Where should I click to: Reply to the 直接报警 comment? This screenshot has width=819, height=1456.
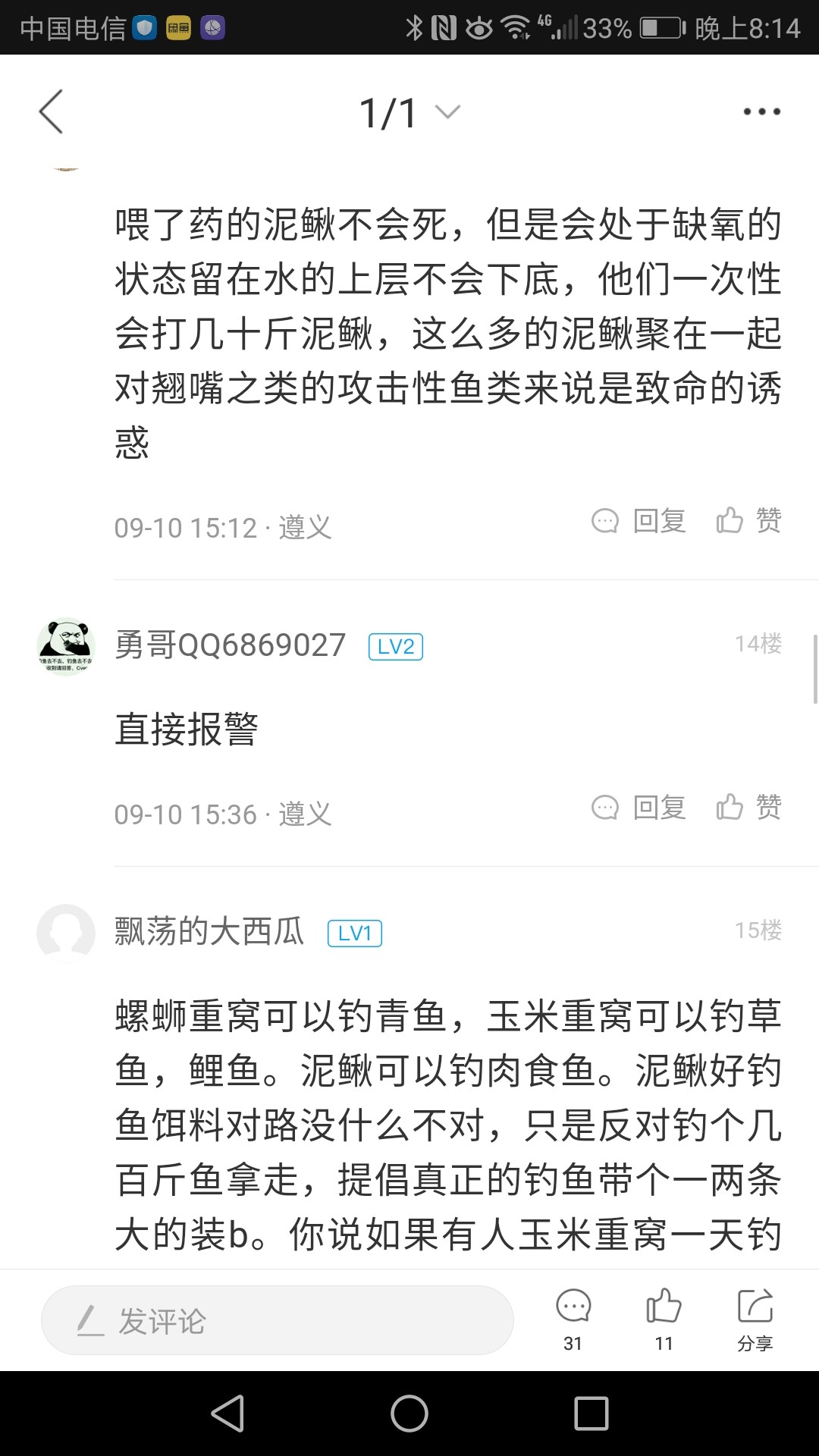639,808
